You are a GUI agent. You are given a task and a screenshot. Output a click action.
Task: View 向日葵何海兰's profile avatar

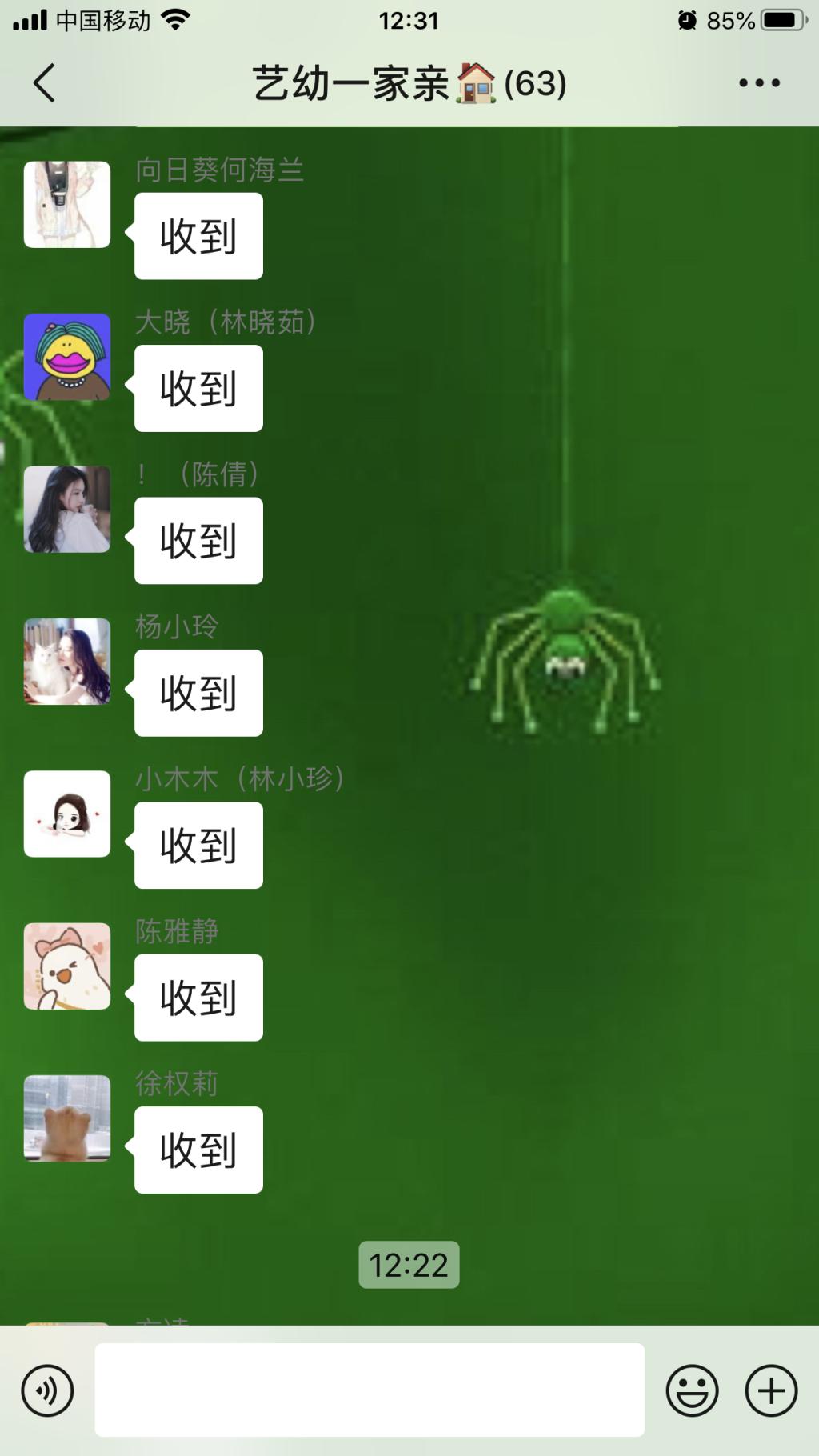pyautogui.click(x=67, y=205)
